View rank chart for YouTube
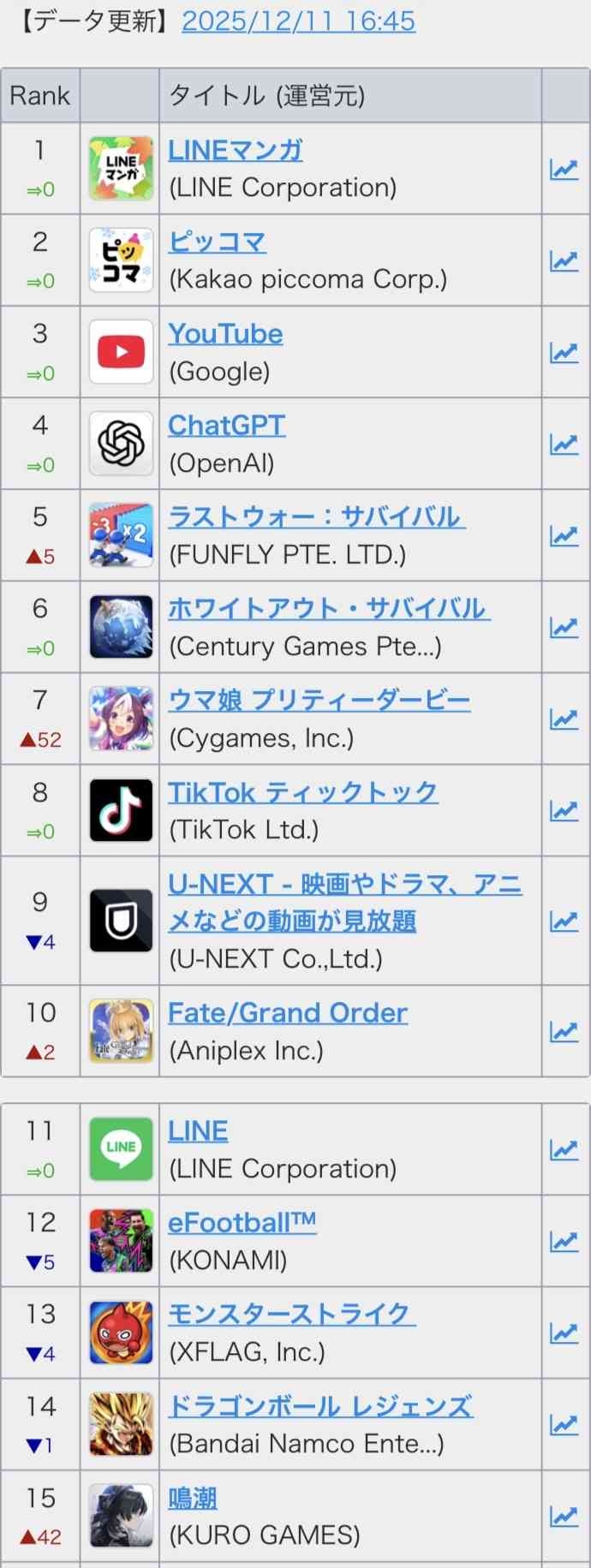Screen dimensions: 591x1568 564,352
